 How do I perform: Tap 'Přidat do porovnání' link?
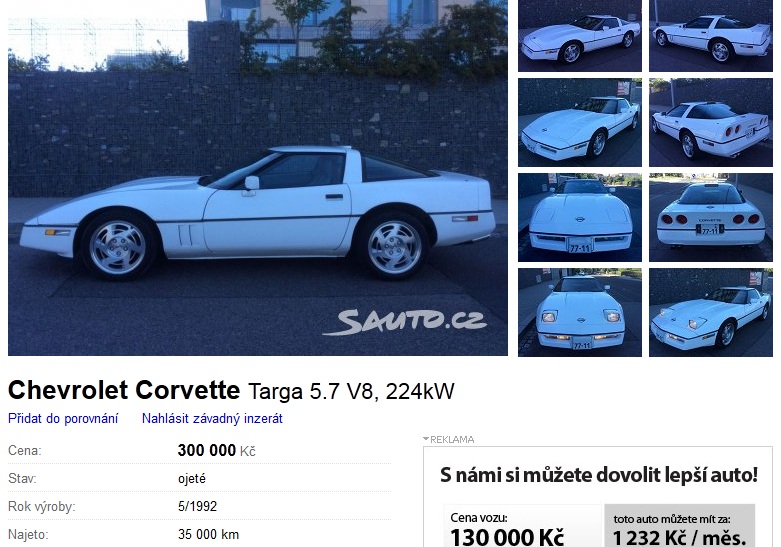pyautogui.click(x=63, y=419)
